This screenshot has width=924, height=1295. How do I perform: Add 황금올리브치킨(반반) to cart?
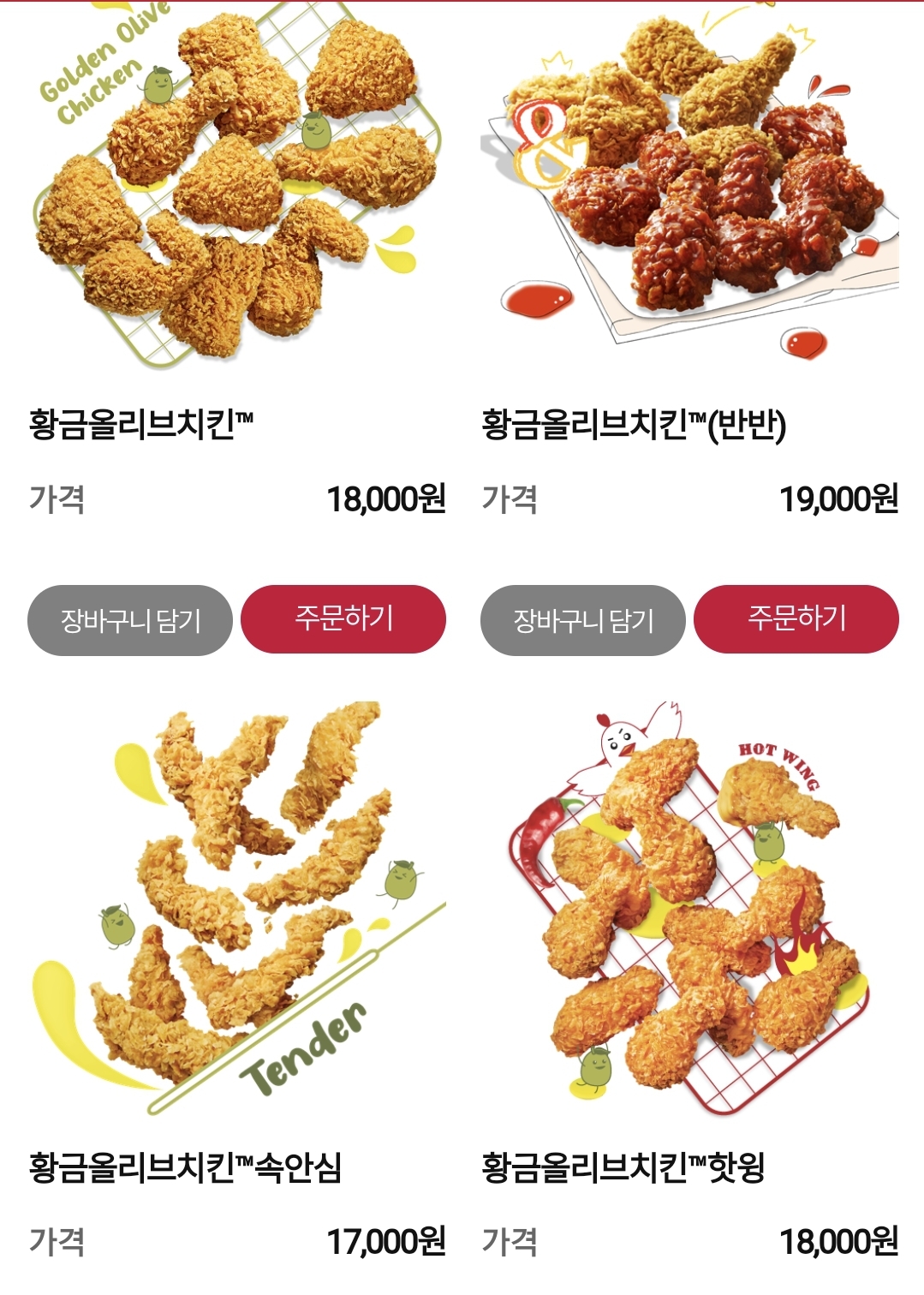point(583,620)
